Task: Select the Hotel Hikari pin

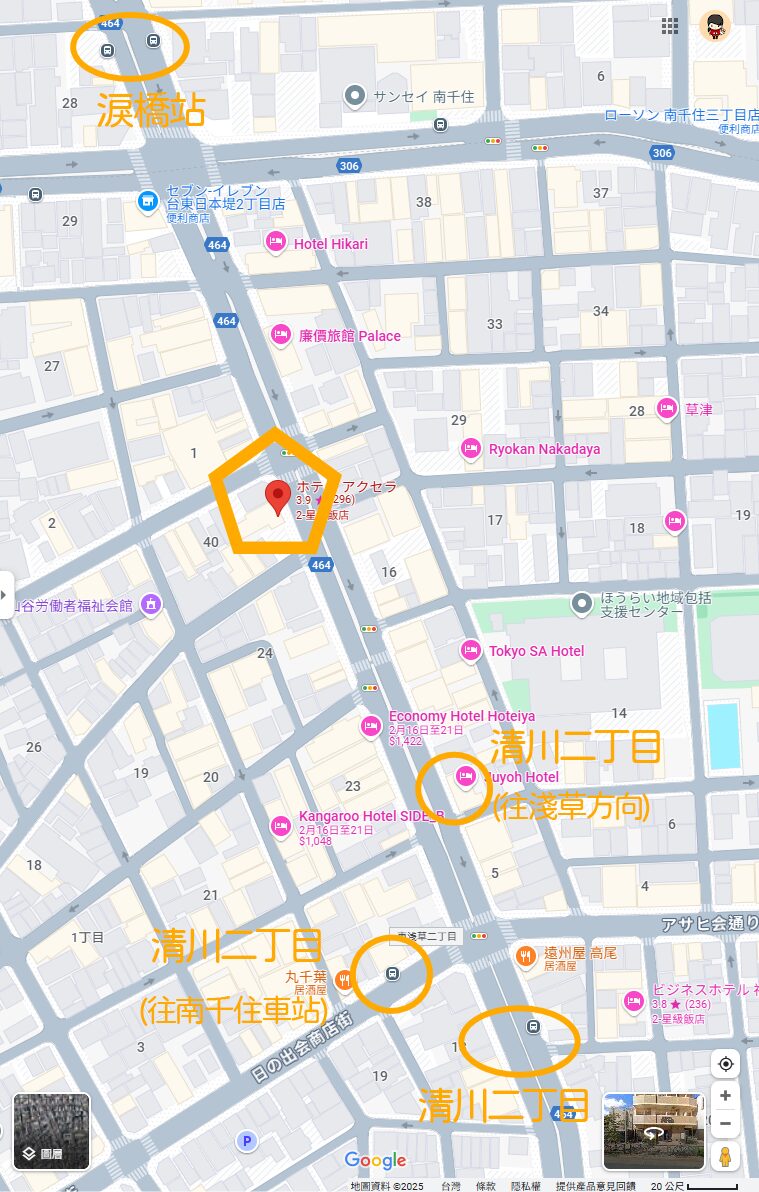Action: point(277,243)
